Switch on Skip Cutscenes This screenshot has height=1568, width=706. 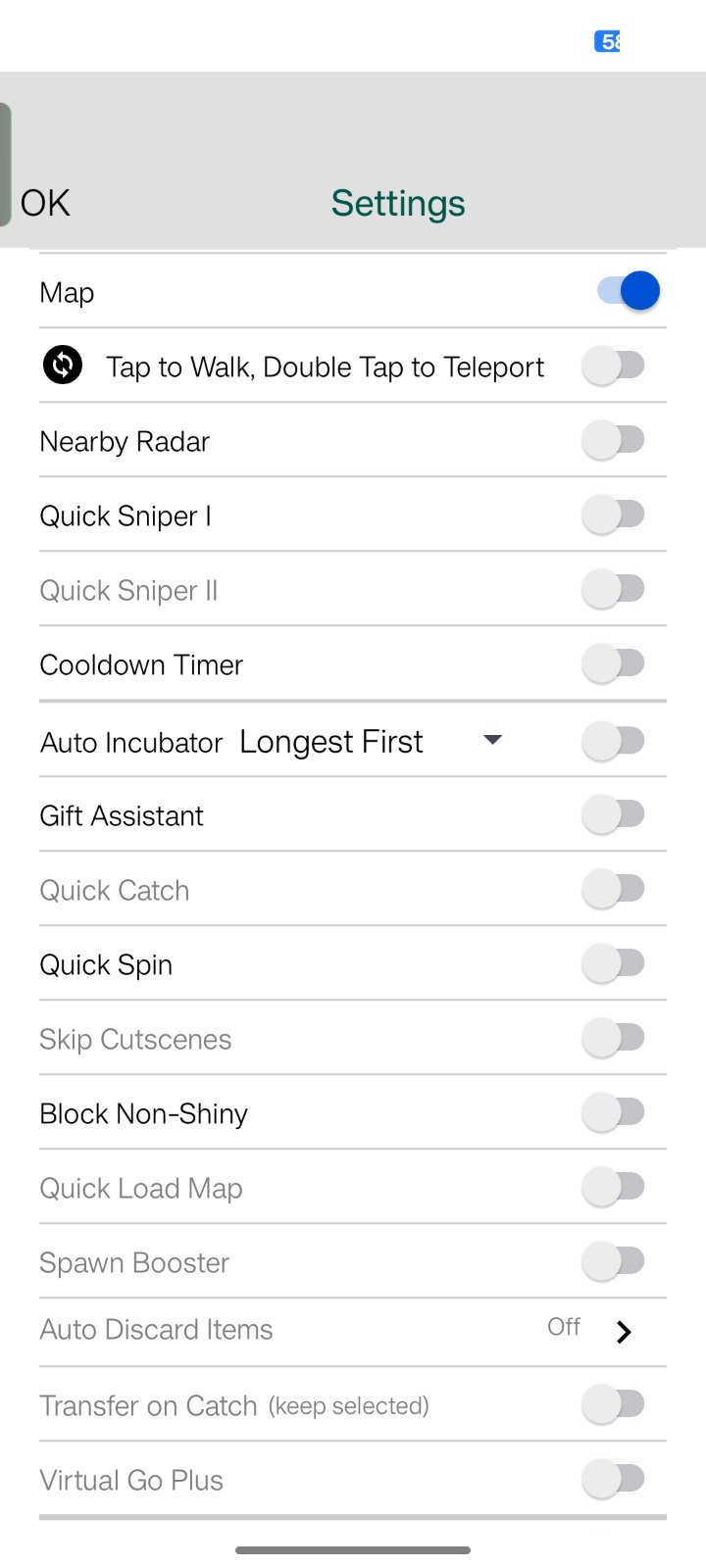(613, 1038)
